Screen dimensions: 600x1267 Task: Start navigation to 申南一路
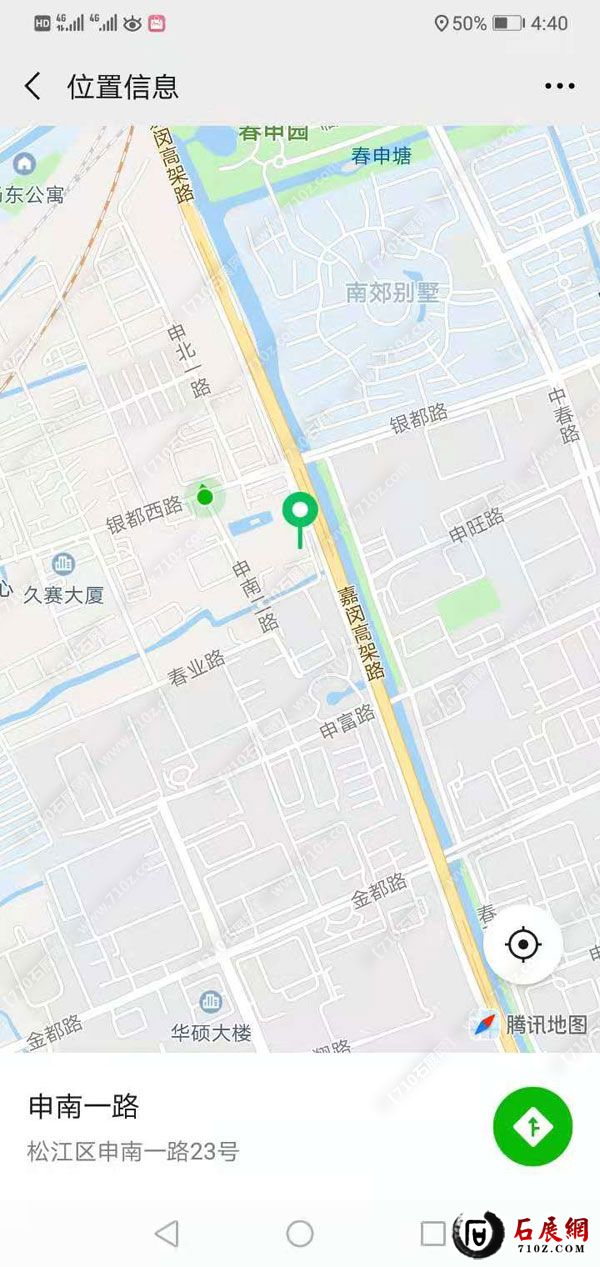pos(532,1126)
